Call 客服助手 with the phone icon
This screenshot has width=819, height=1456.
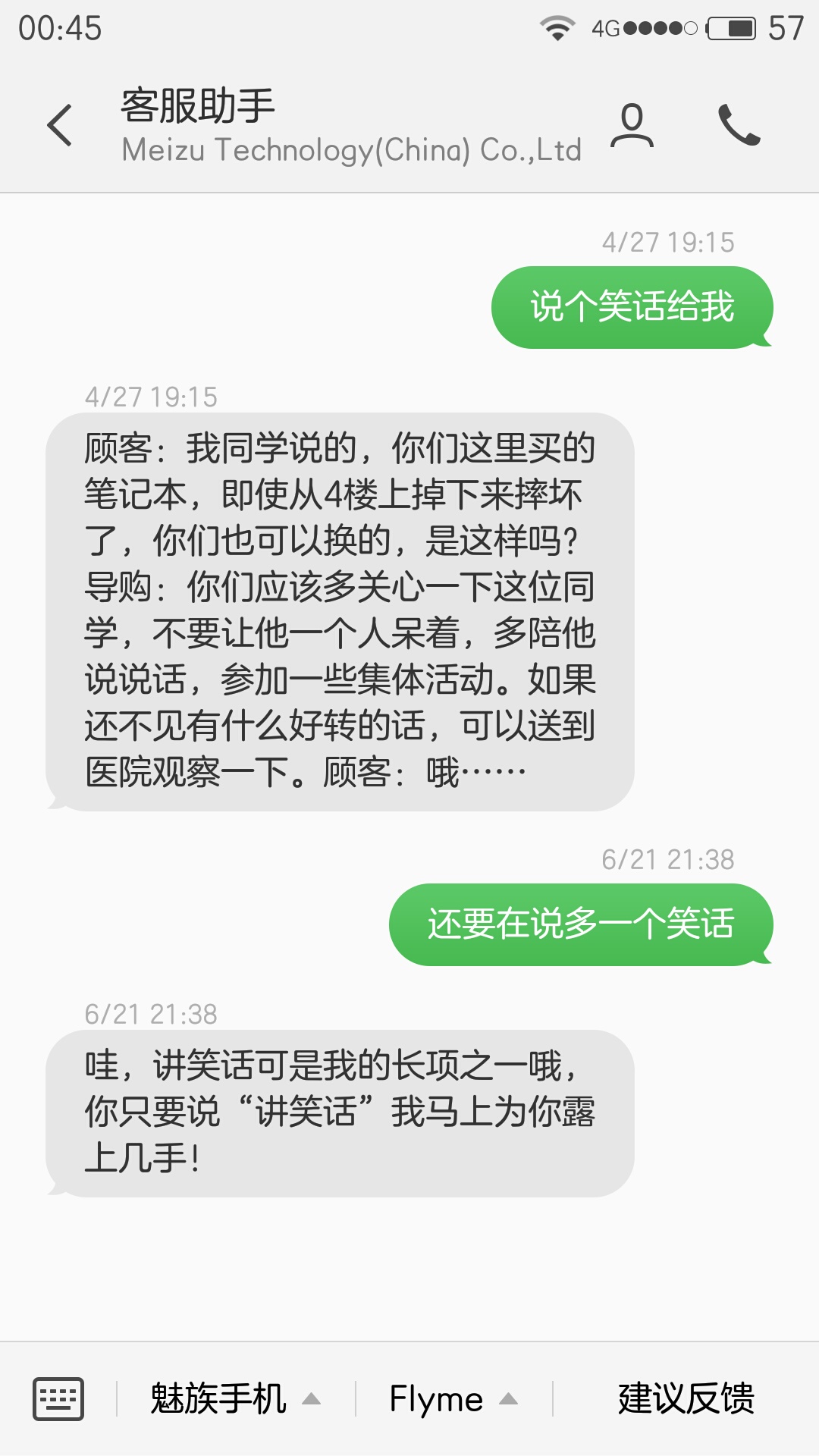739,125
